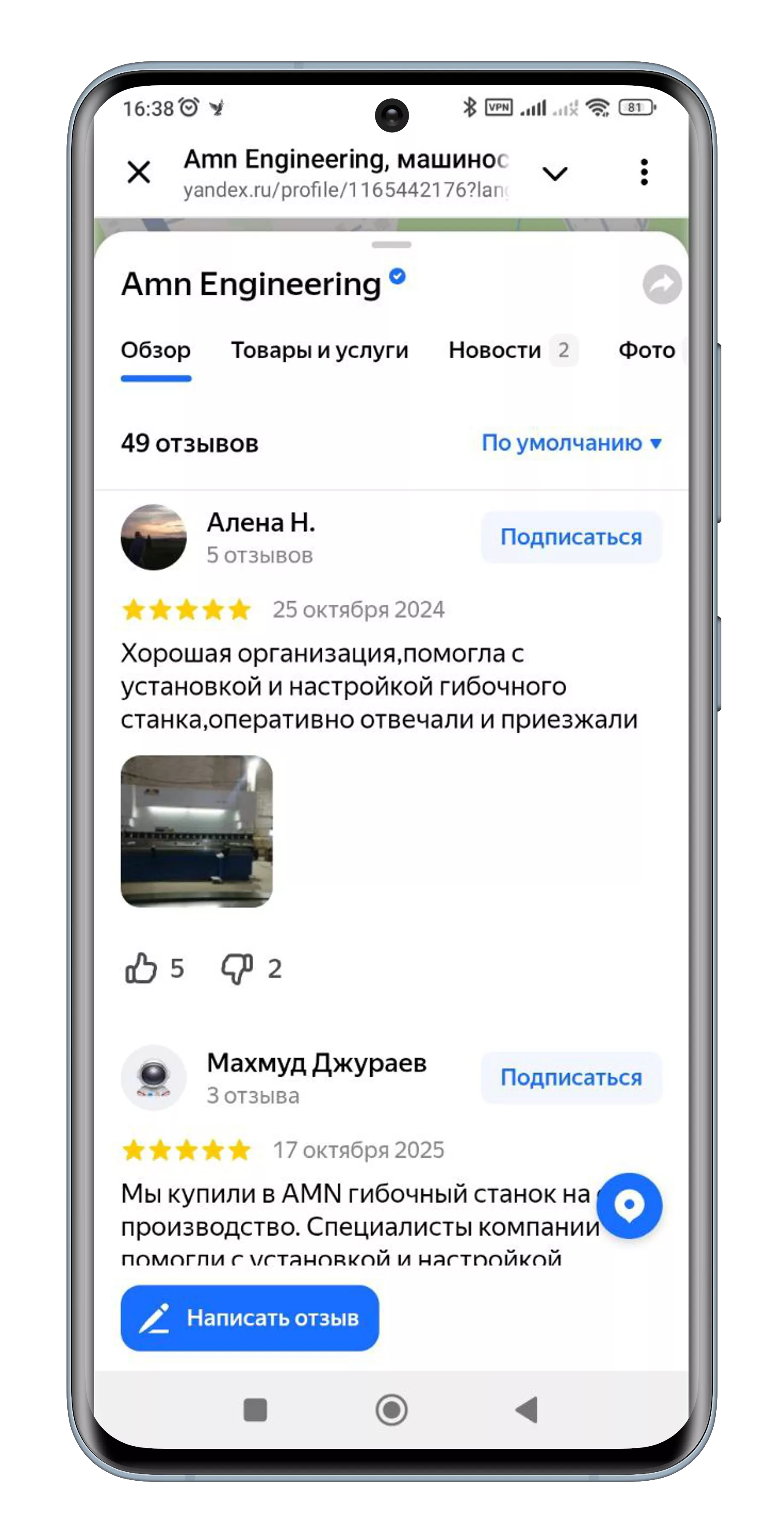Close the browser tab with X
This screenshot has height=1534, width=784.
(139, 173)
